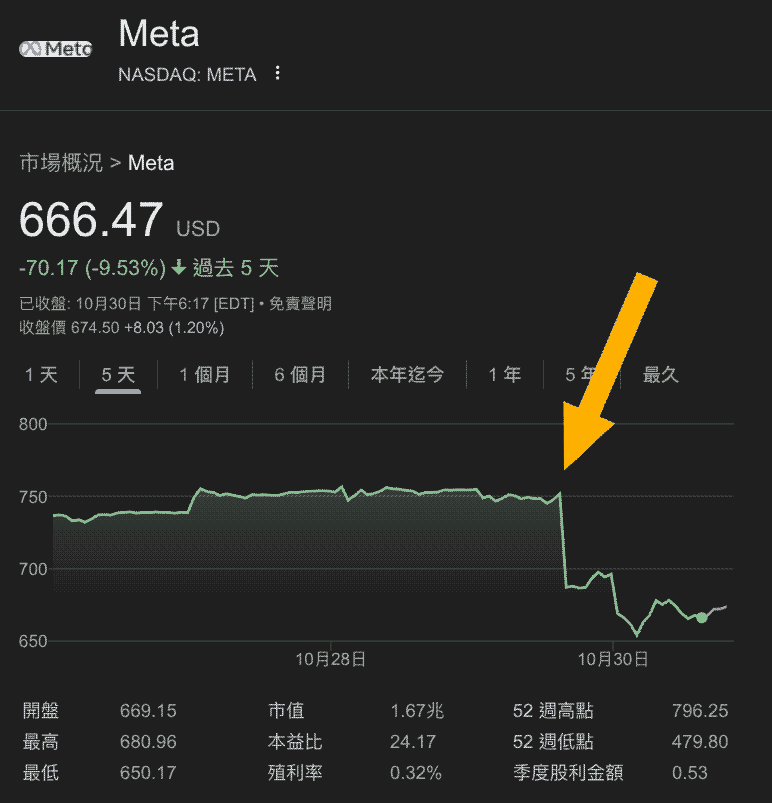Select the 5 天 range tab
The image size is (772, 803).
coord(118,375)
